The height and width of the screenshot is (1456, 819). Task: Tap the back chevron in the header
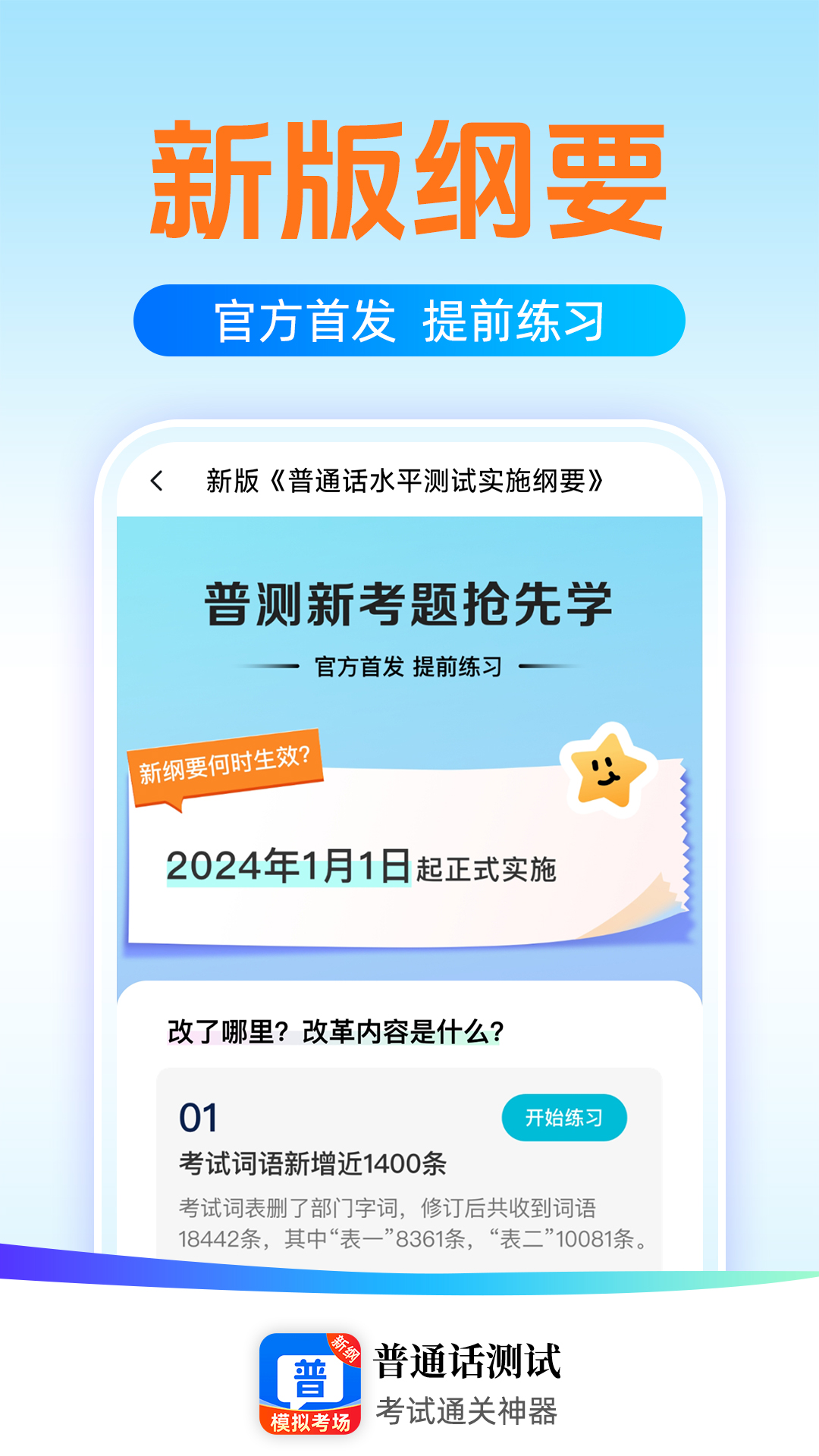[157, 480]
